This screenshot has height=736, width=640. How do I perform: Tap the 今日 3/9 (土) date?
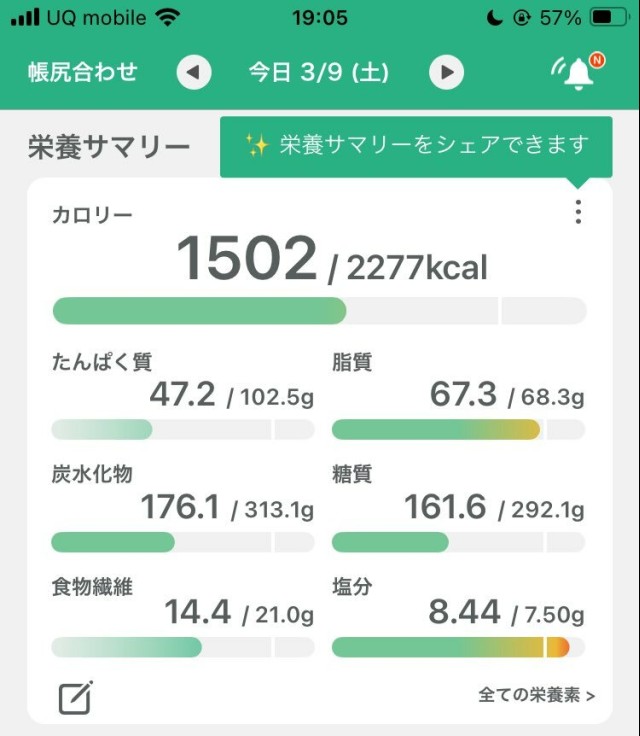(319, 73)
